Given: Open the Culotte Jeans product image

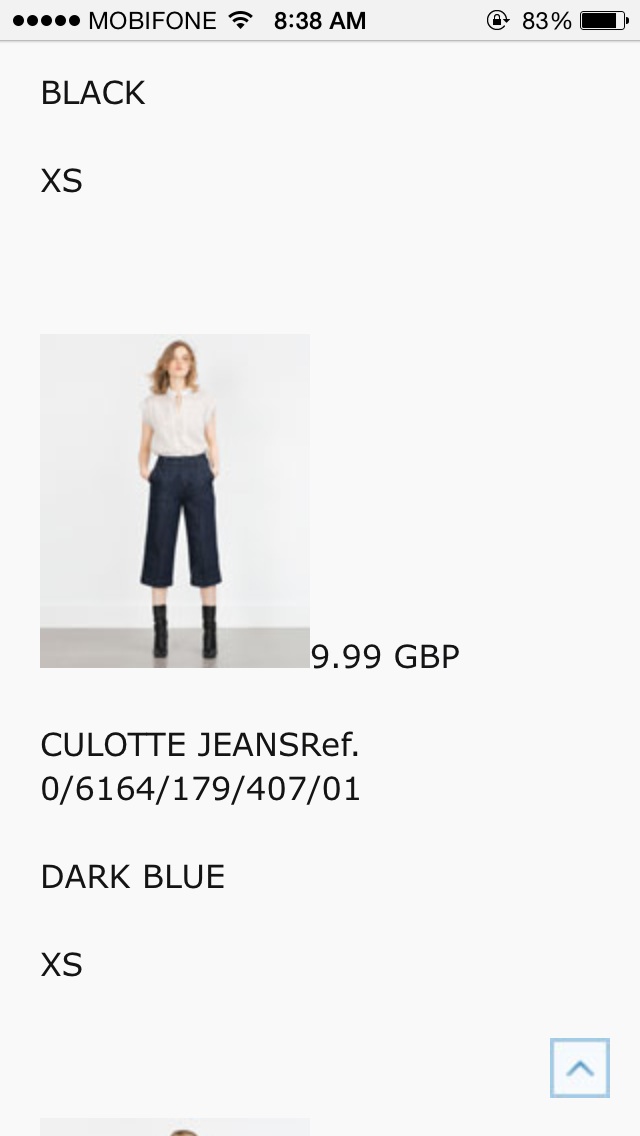Looking at the screenshot, I should click(175, 500).
